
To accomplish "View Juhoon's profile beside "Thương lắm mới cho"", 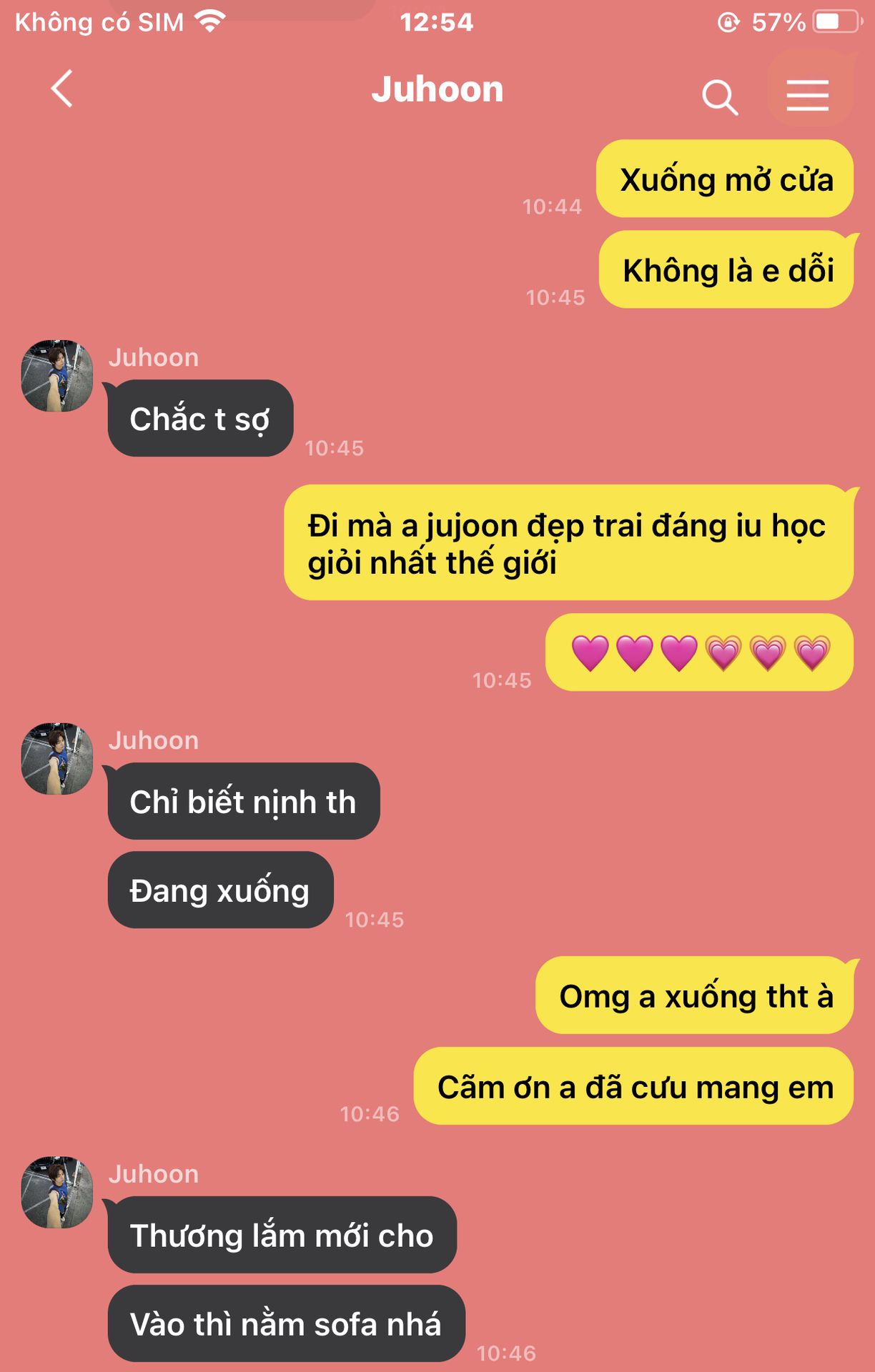I will point(57,1192).
